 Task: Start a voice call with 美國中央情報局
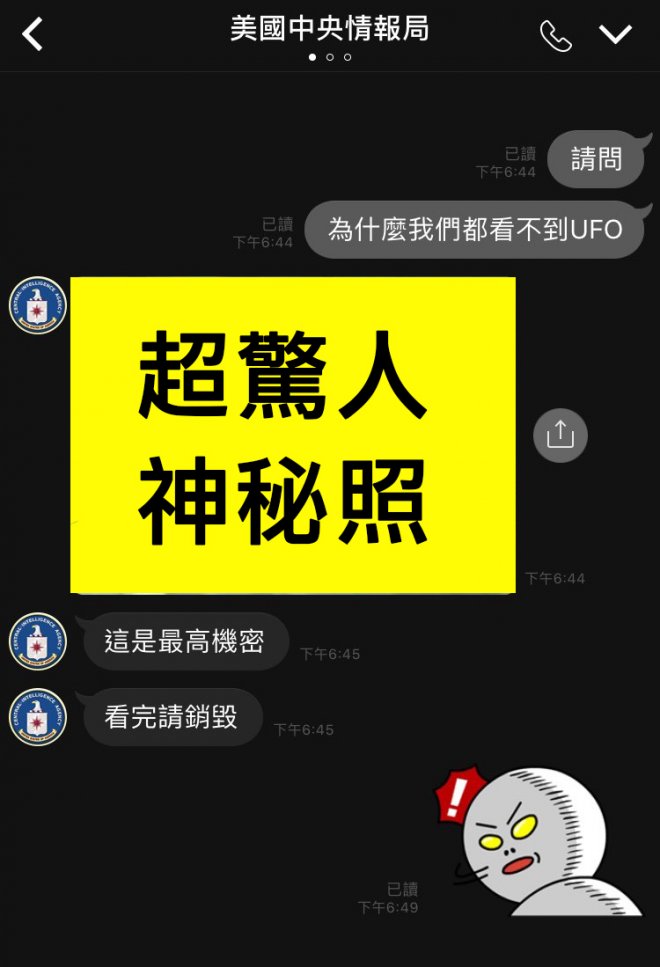[x=555, y=36]
